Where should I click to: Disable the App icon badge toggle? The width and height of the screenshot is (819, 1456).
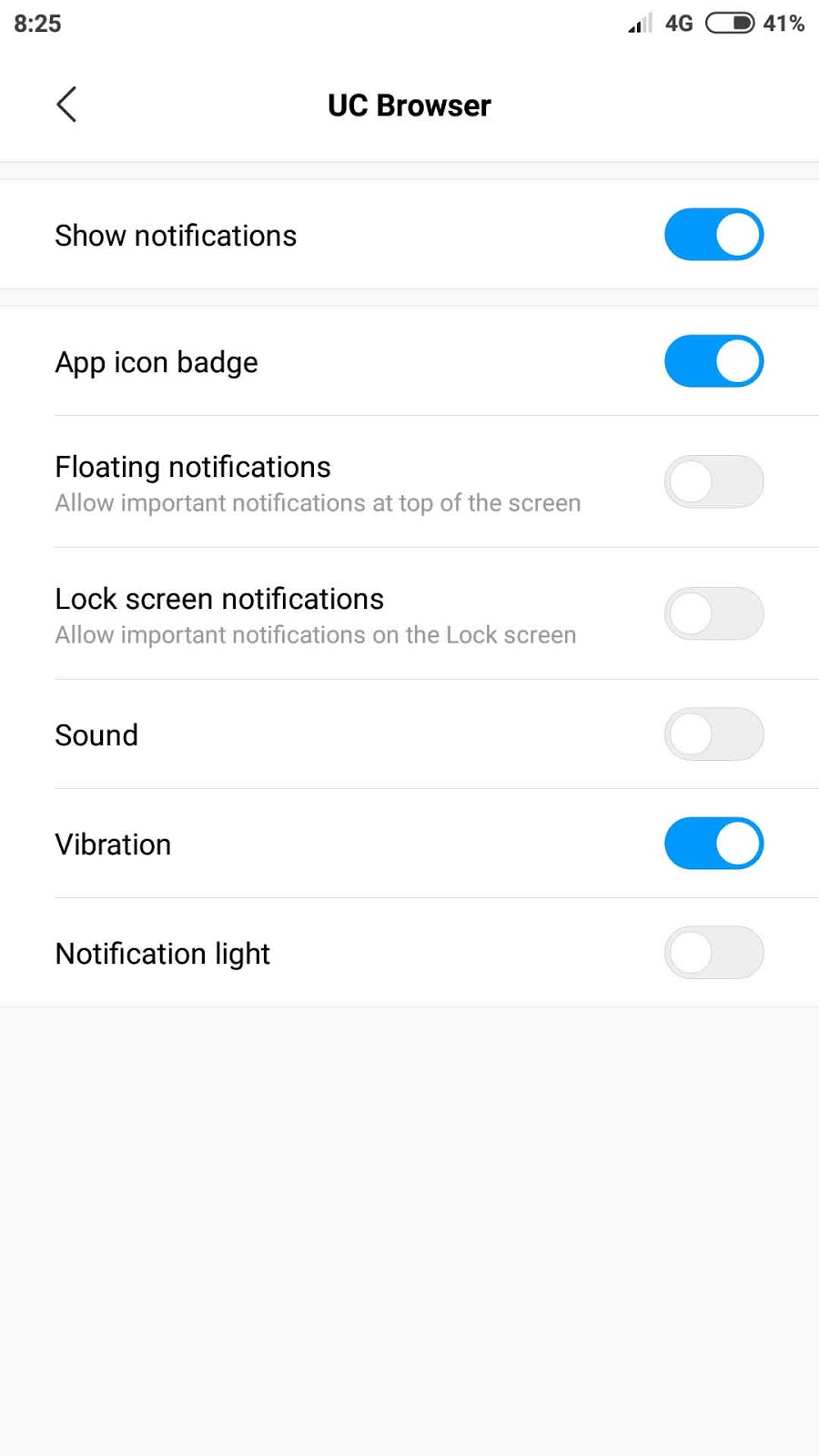[714, 361]
